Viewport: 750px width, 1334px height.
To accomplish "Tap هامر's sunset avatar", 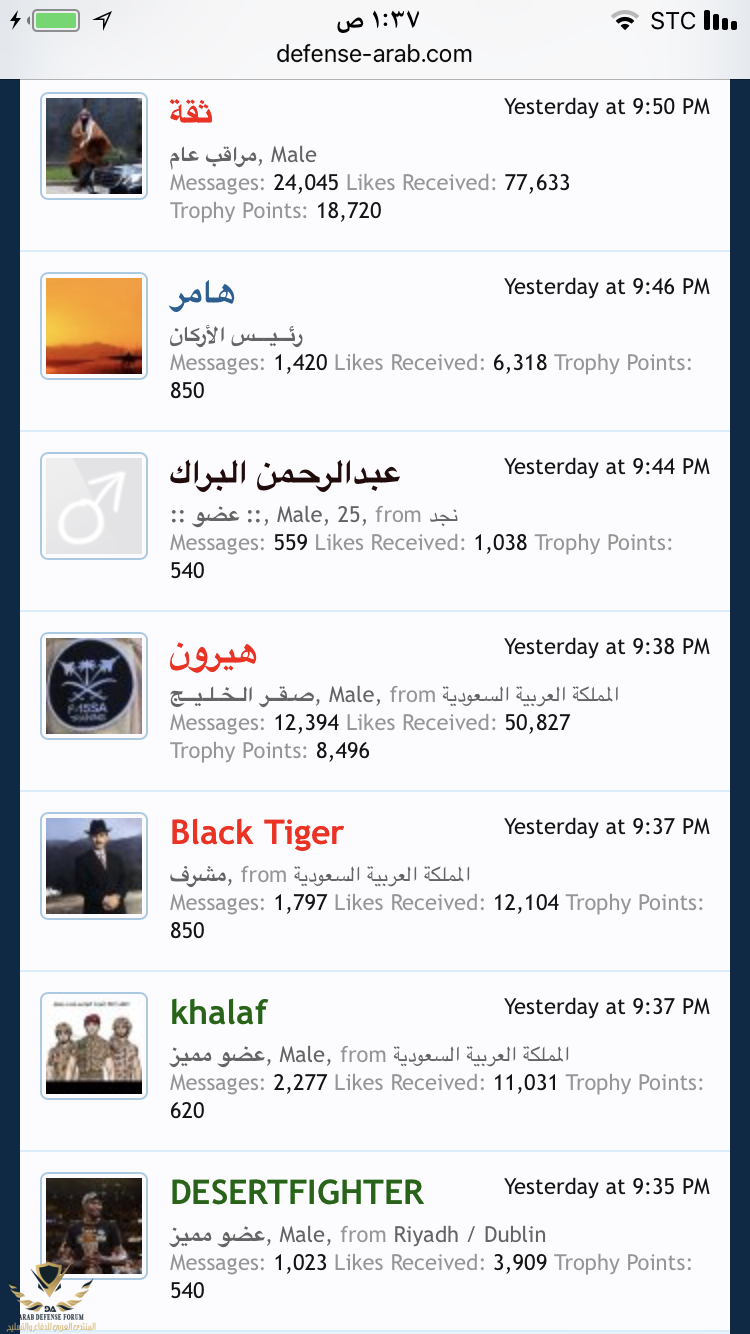I will (94, 326).
